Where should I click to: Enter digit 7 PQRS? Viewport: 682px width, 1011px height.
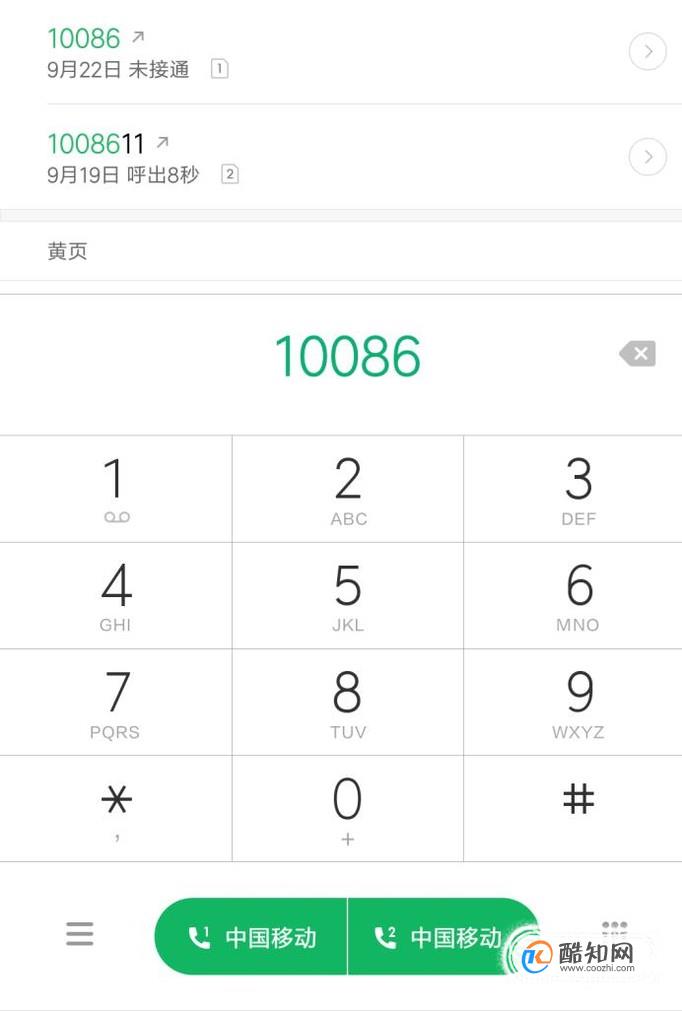coord(116,702)
